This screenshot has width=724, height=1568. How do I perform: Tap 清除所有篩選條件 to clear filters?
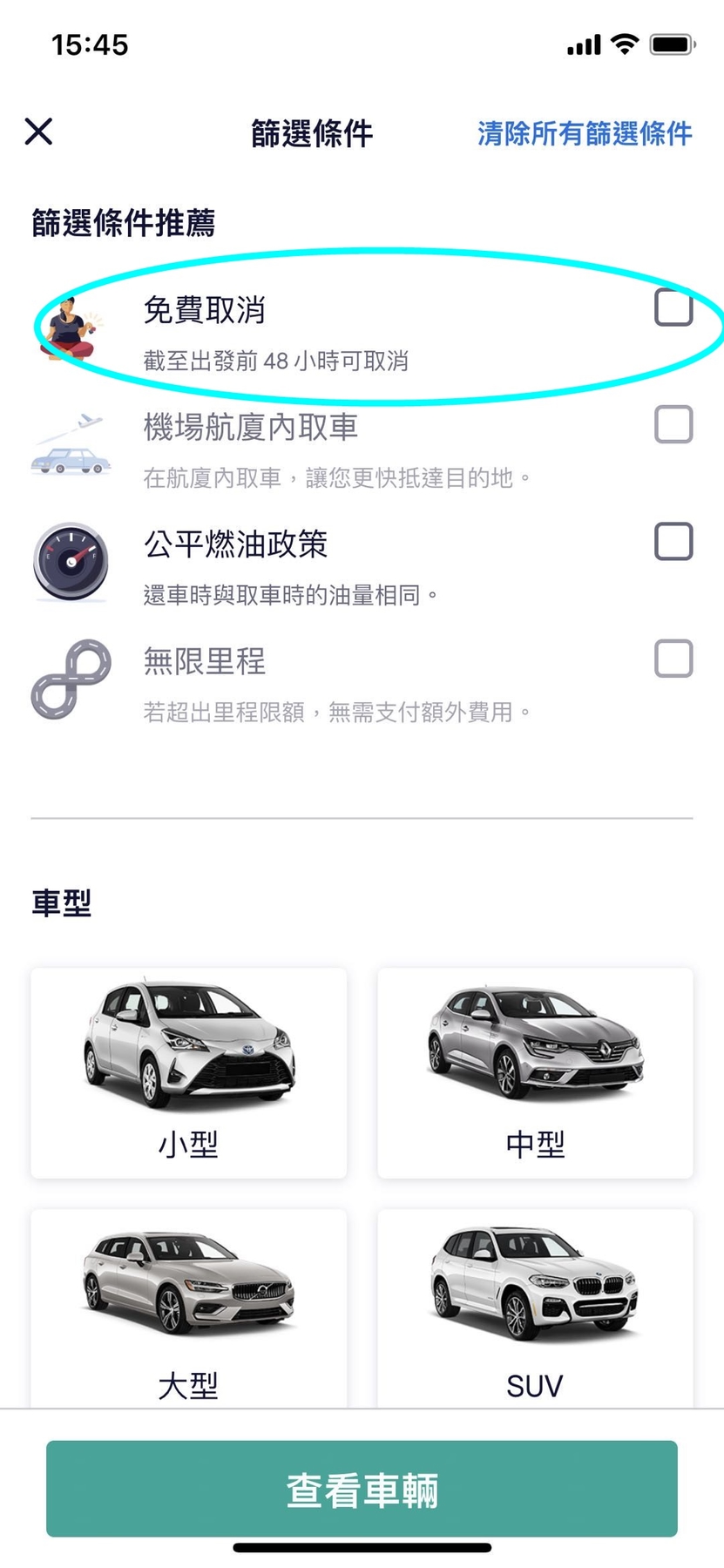pyautogui.click(x=585, y=133)
